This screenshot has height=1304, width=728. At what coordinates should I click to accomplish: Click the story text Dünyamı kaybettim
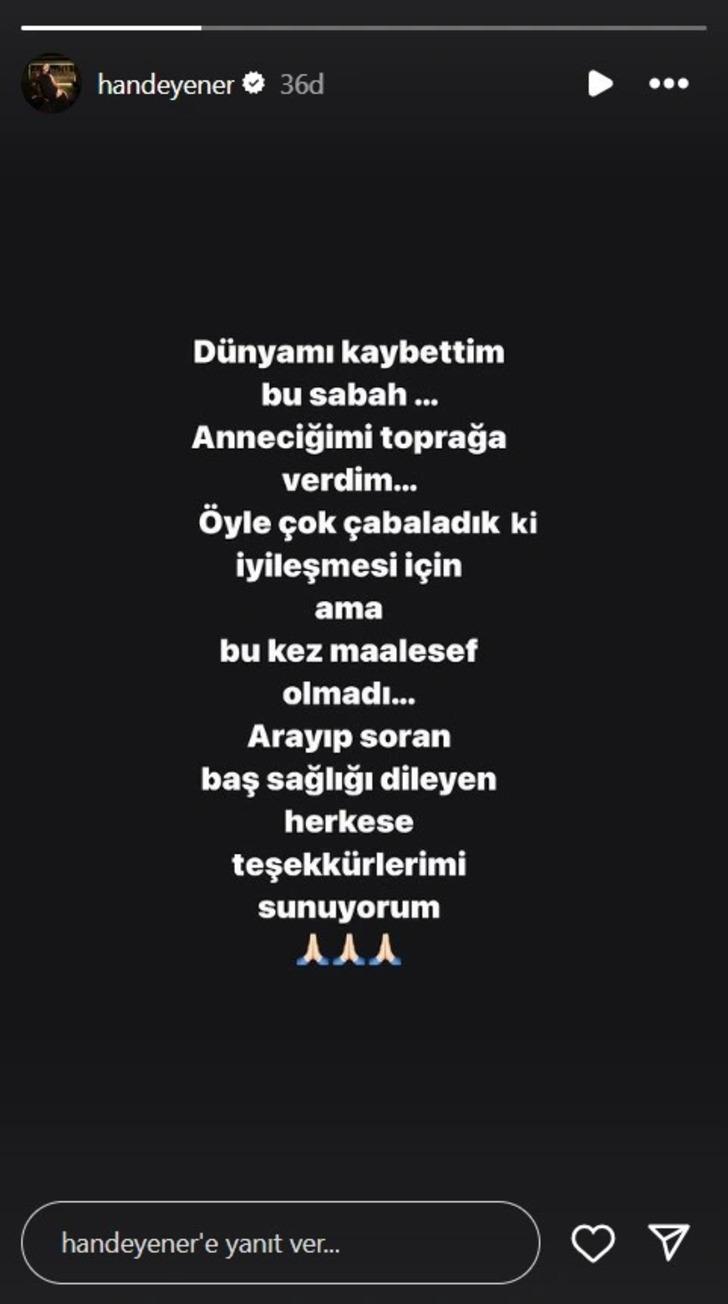pos(350,352)
